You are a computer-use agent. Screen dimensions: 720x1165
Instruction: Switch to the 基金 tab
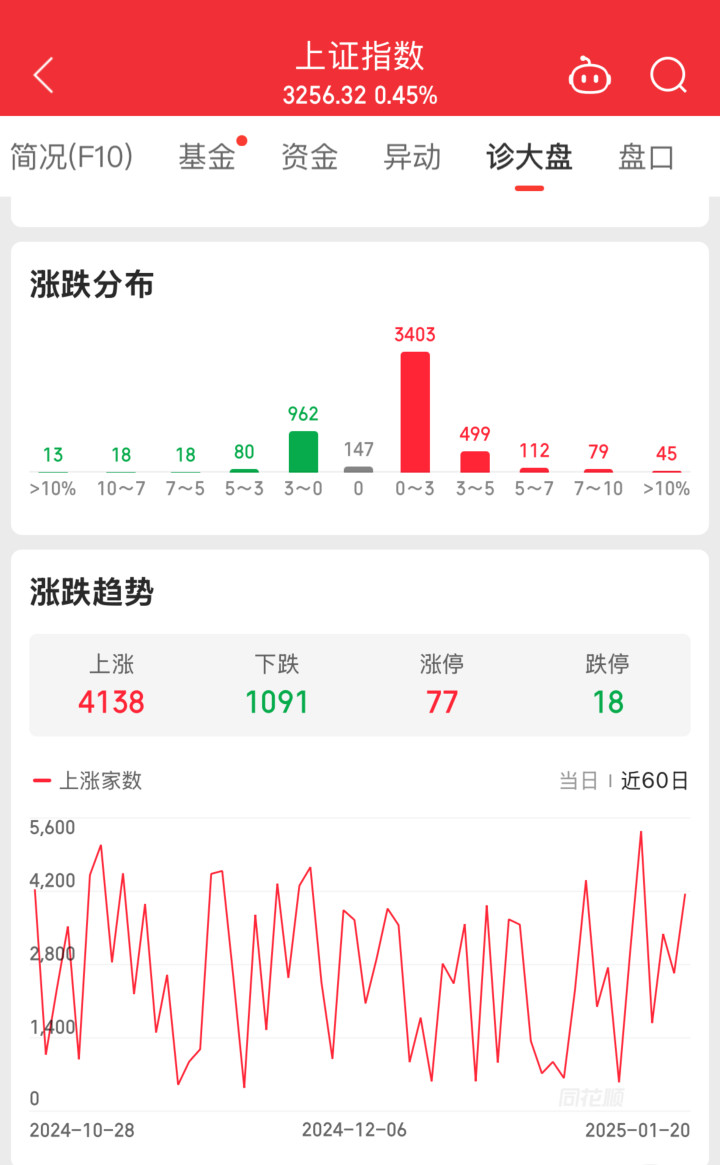[x=207, y=158]
